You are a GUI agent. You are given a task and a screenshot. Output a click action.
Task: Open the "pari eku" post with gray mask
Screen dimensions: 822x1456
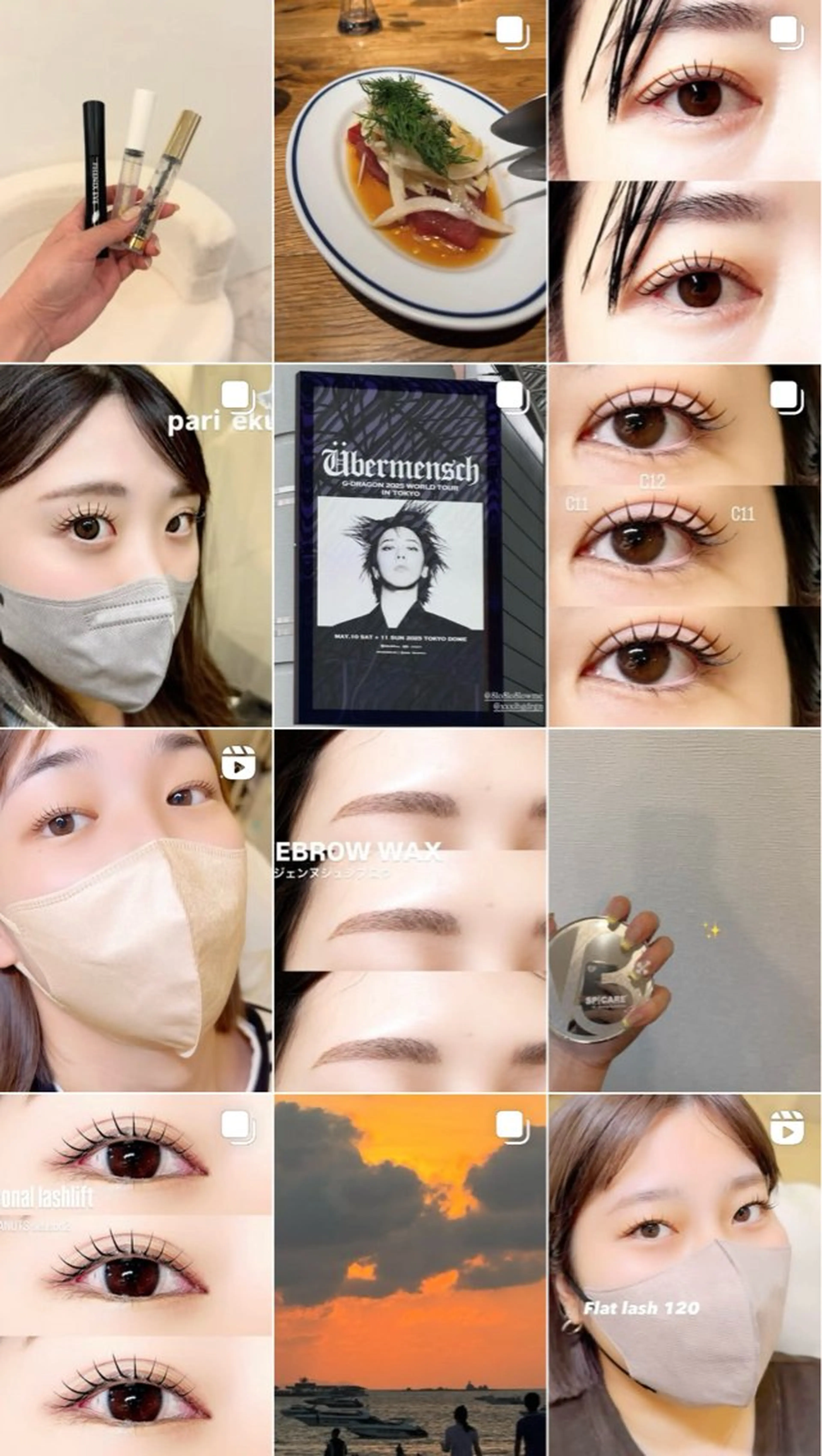click(136, 545)
